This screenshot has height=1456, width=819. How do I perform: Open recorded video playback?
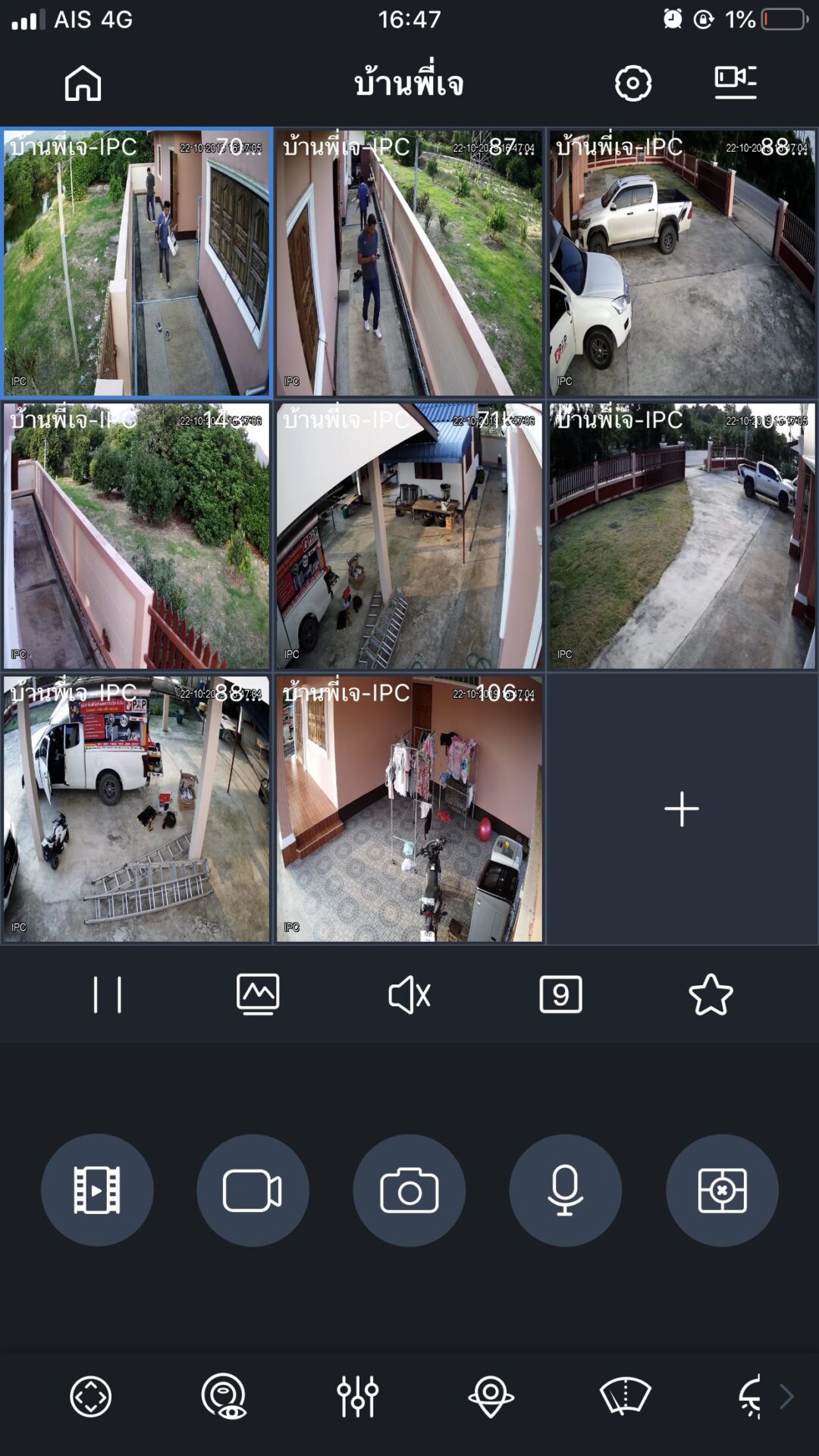click(x=97, y=1190)
